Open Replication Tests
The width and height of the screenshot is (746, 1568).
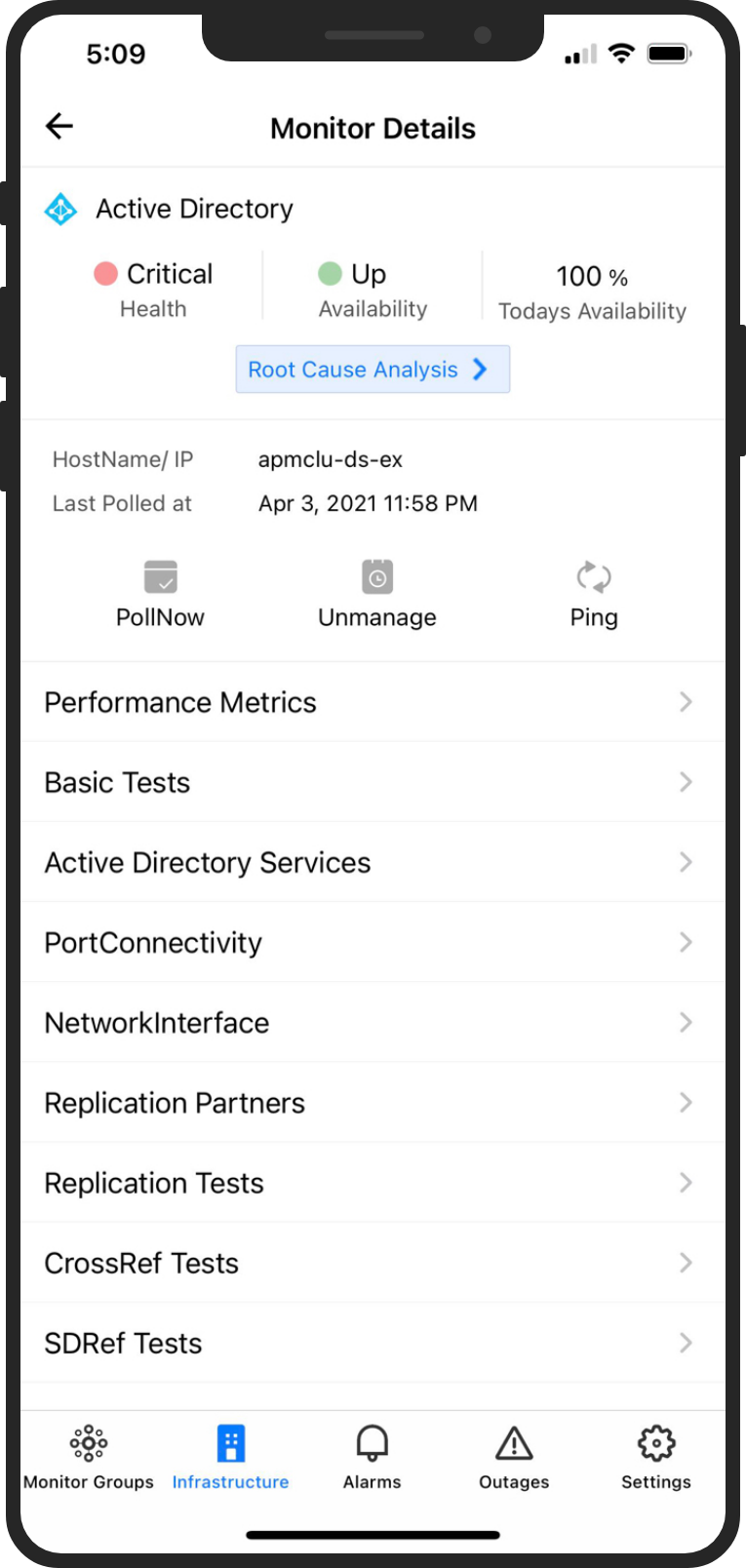[373, 1182]
